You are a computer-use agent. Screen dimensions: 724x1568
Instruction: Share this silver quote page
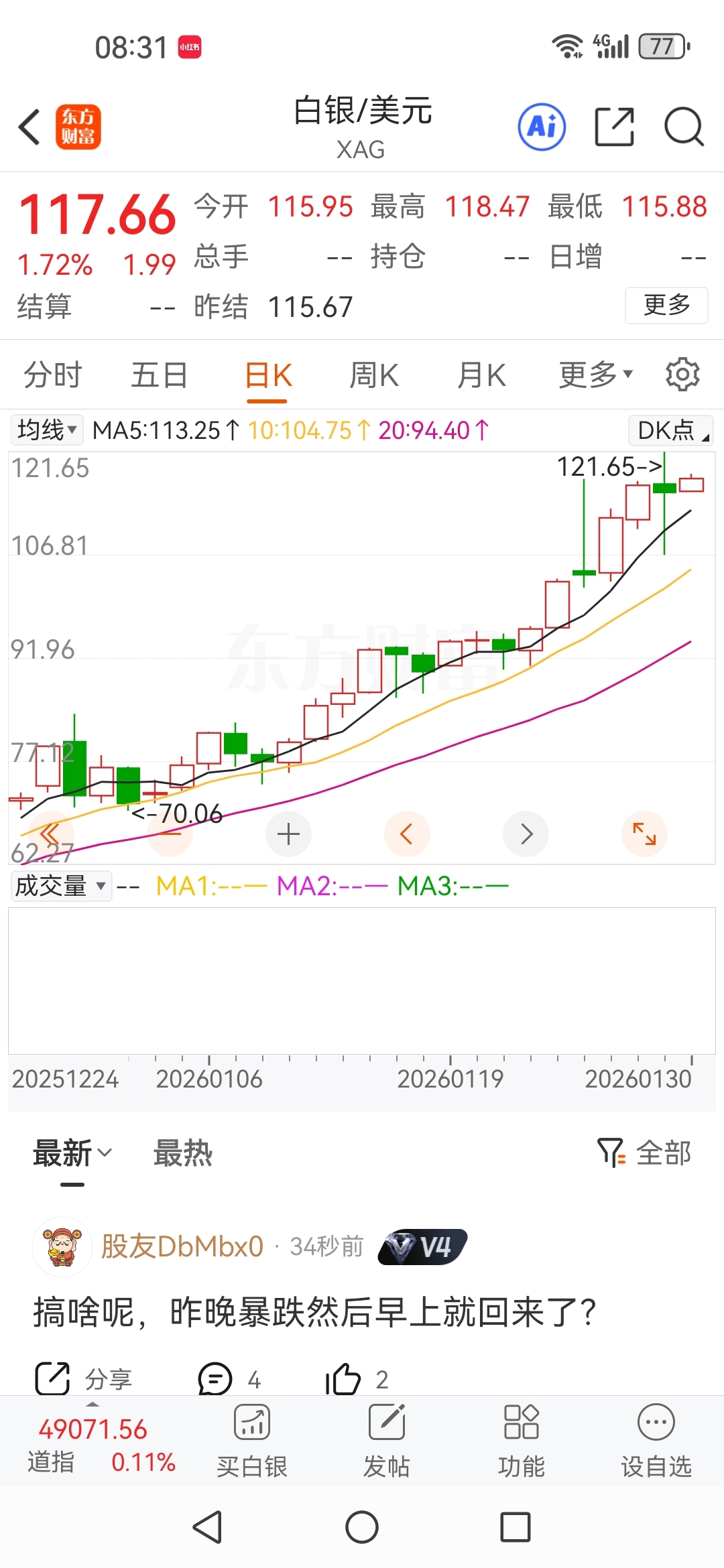(x=614, y=127)
